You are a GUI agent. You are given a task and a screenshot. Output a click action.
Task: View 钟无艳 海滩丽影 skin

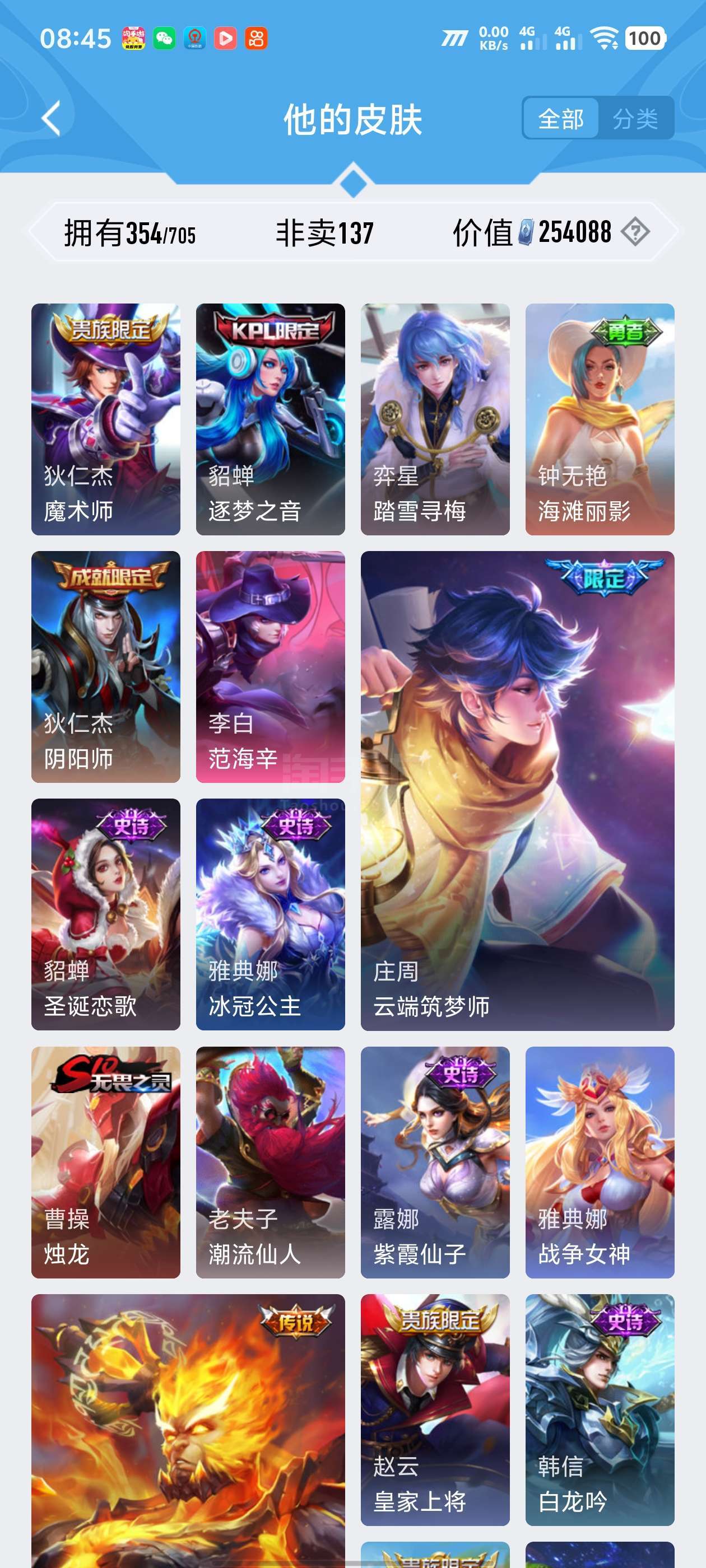click(600, 419)
